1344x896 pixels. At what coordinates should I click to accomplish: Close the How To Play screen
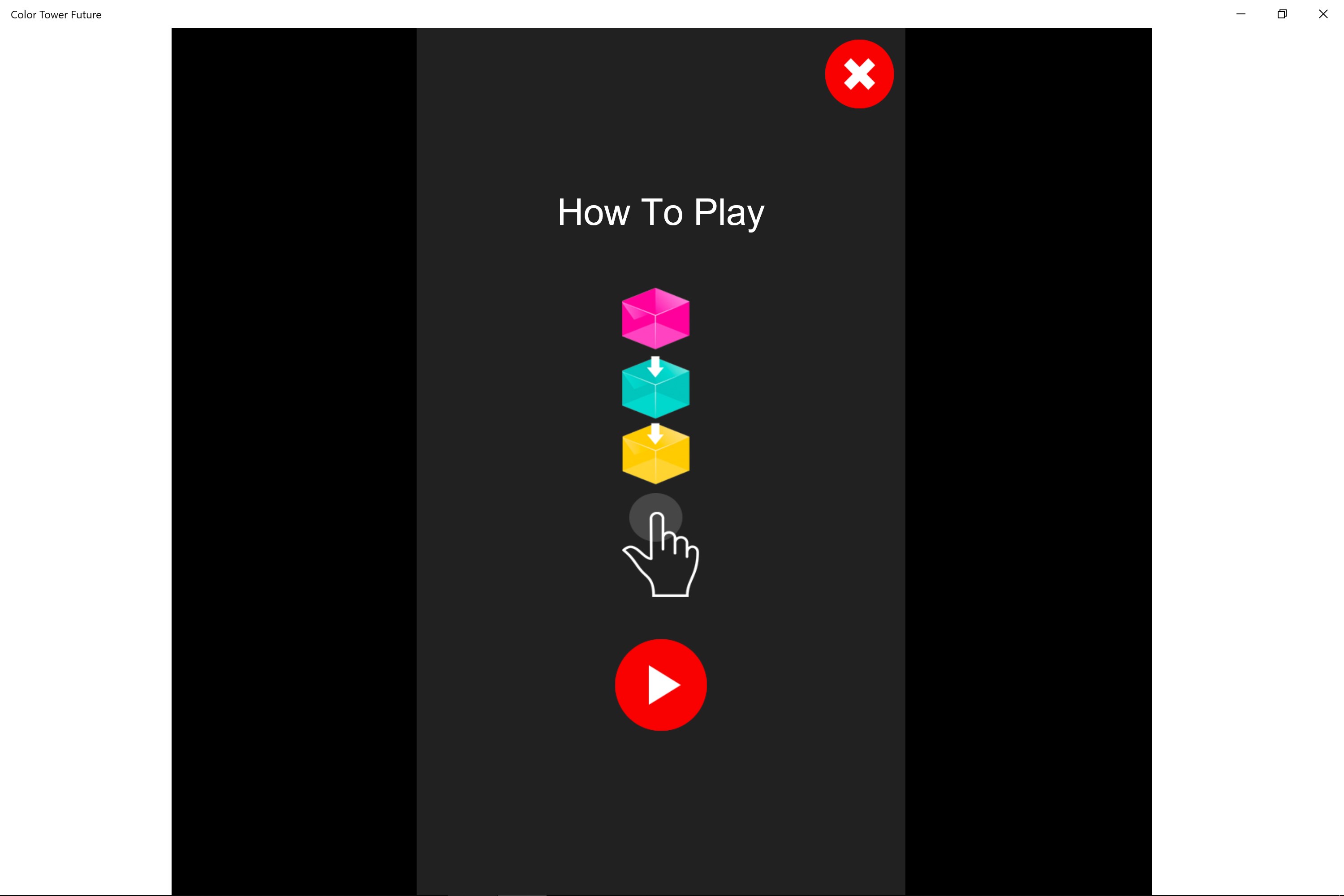coord(859,74)
